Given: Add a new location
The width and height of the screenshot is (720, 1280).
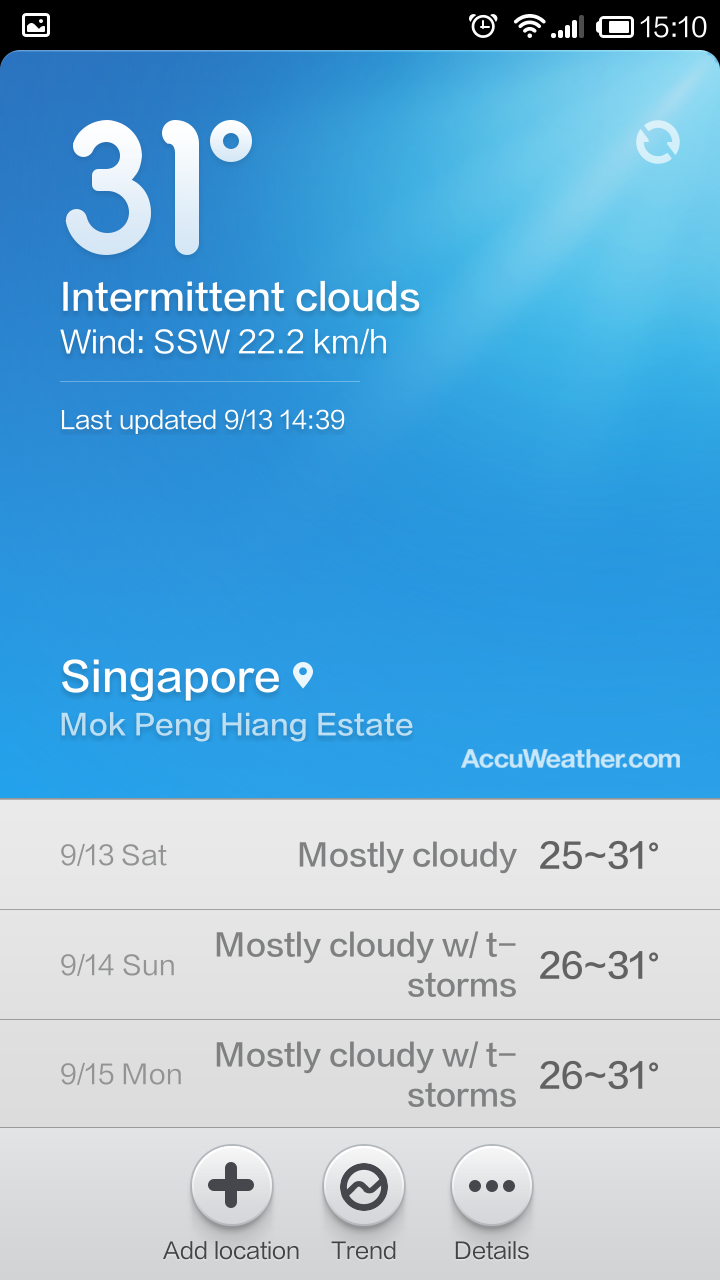Looking at the screenshot, I should tap(231, 1186).
